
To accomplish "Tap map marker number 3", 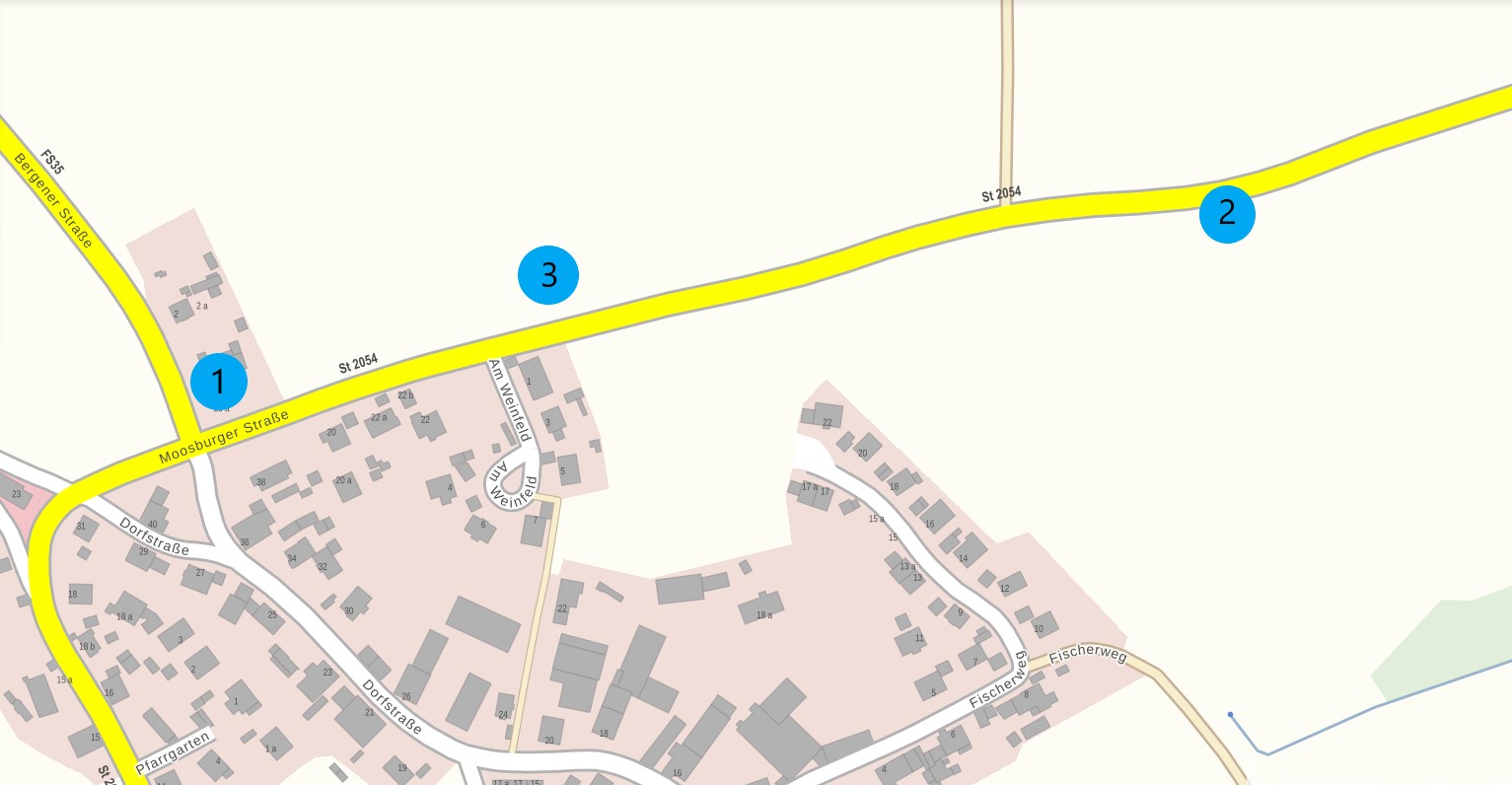I will click(548, 275).
